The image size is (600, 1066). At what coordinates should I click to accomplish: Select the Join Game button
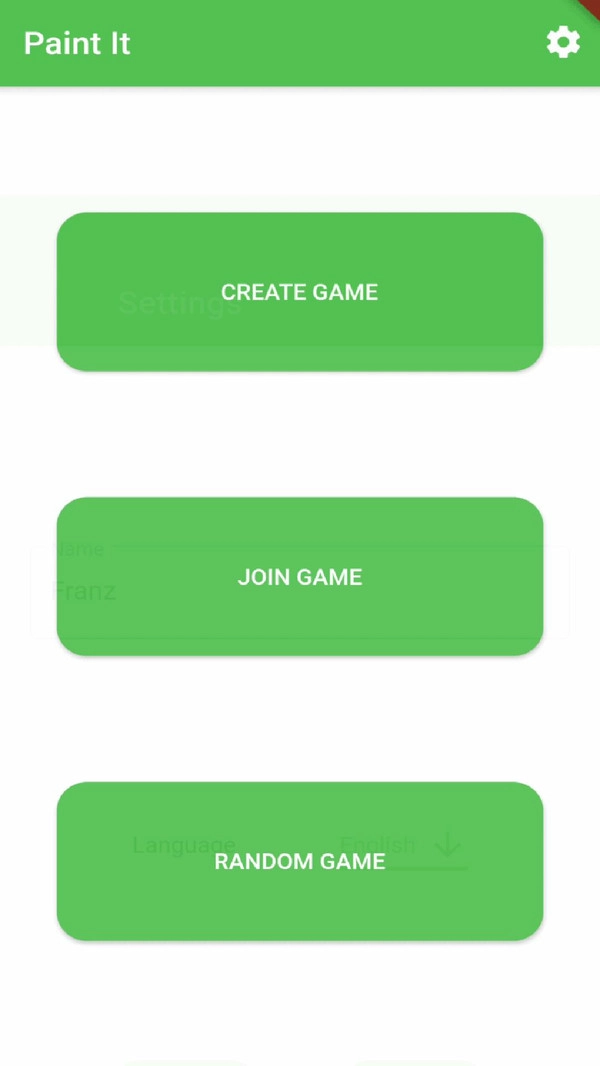(300, 577)
